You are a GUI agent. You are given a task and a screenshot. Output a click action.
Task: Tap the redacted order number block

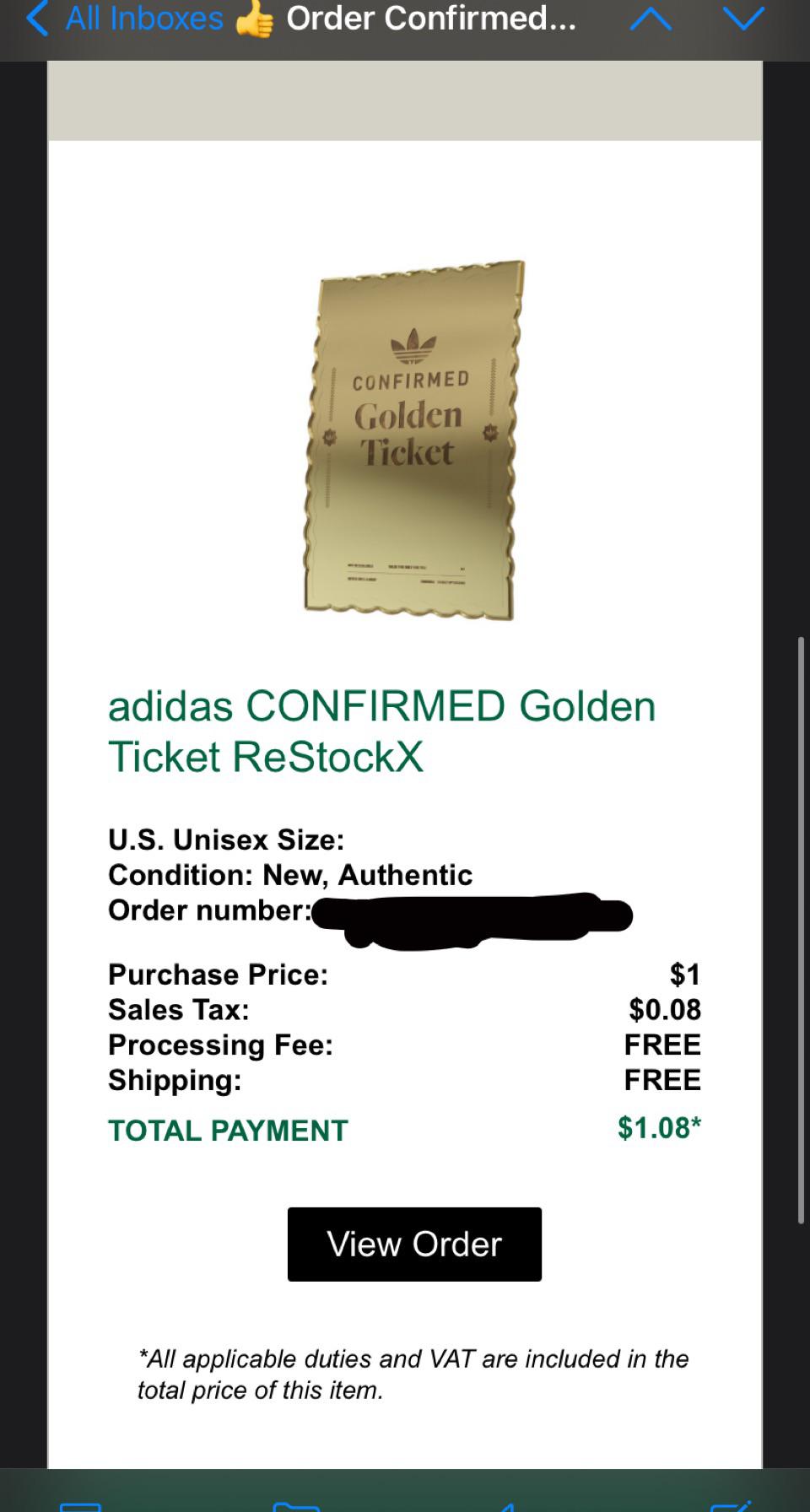coord(472,915)
